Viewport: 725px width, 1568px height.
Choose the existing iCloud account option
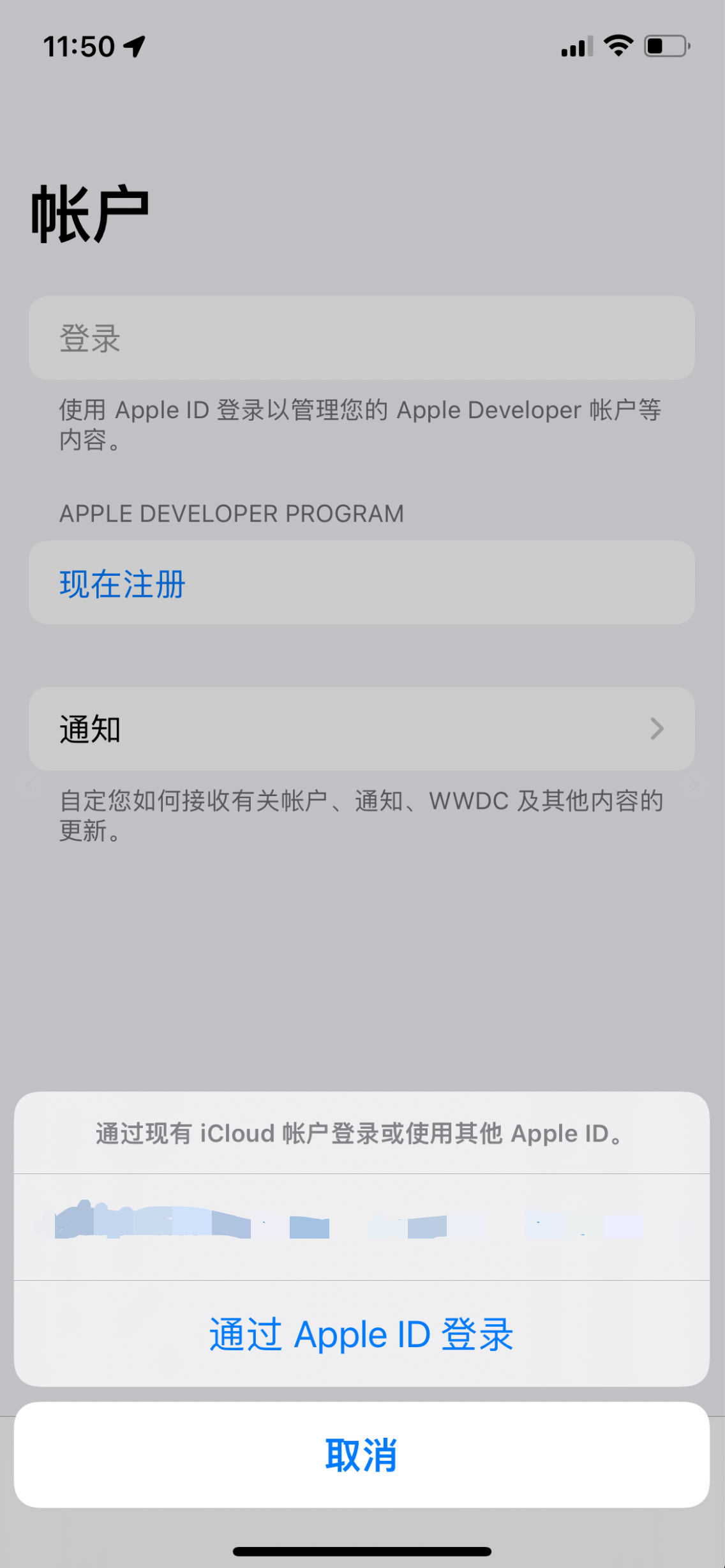tap(361, 1226)
